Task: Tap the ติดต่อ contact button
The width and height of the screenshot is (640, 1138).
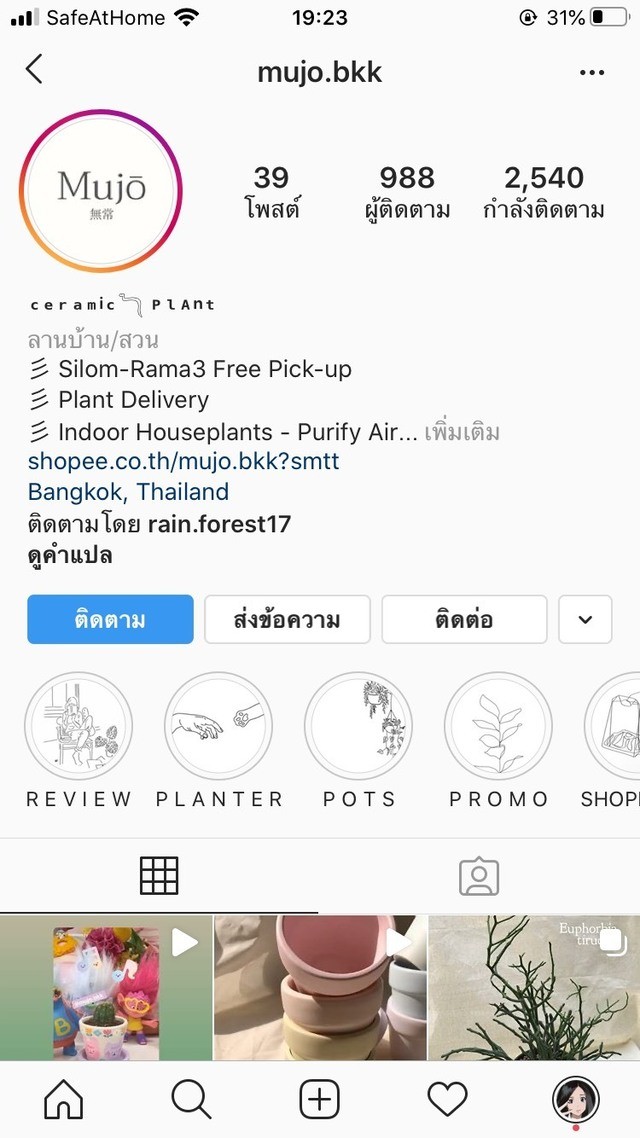Action: coord(464,620)
